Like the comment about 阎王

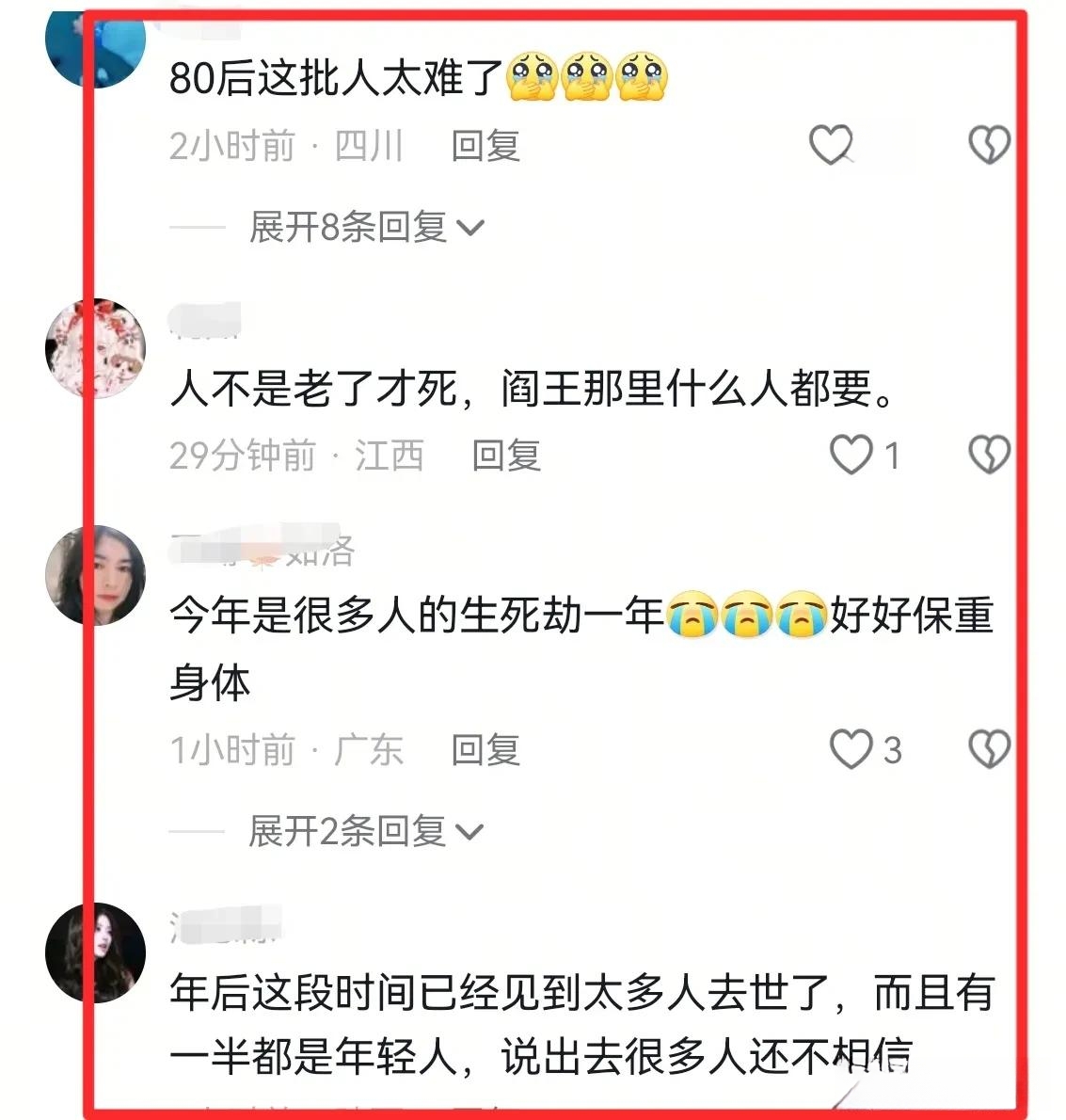tap(851, 455)
